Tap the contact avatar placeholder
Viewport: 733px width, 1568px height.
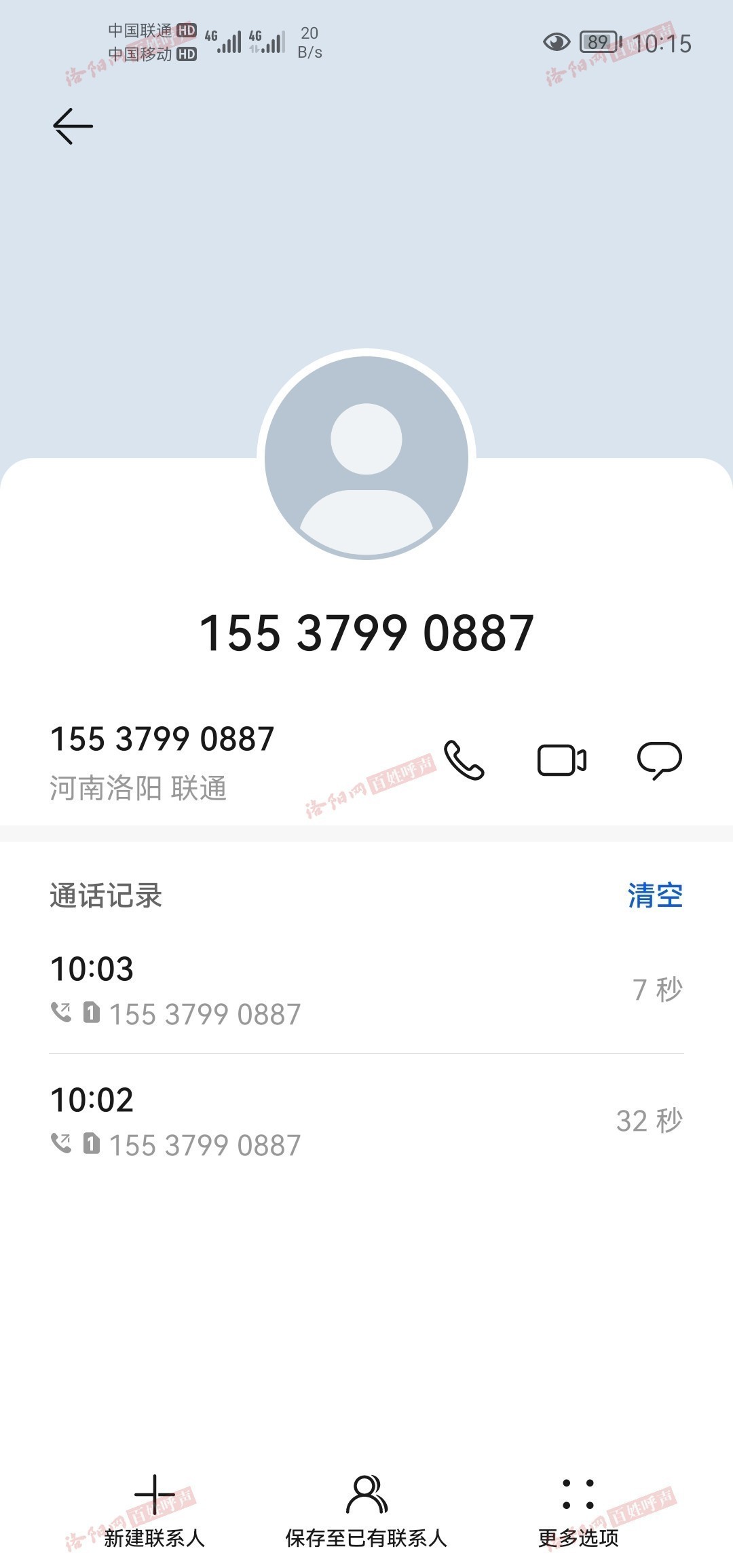366,458
